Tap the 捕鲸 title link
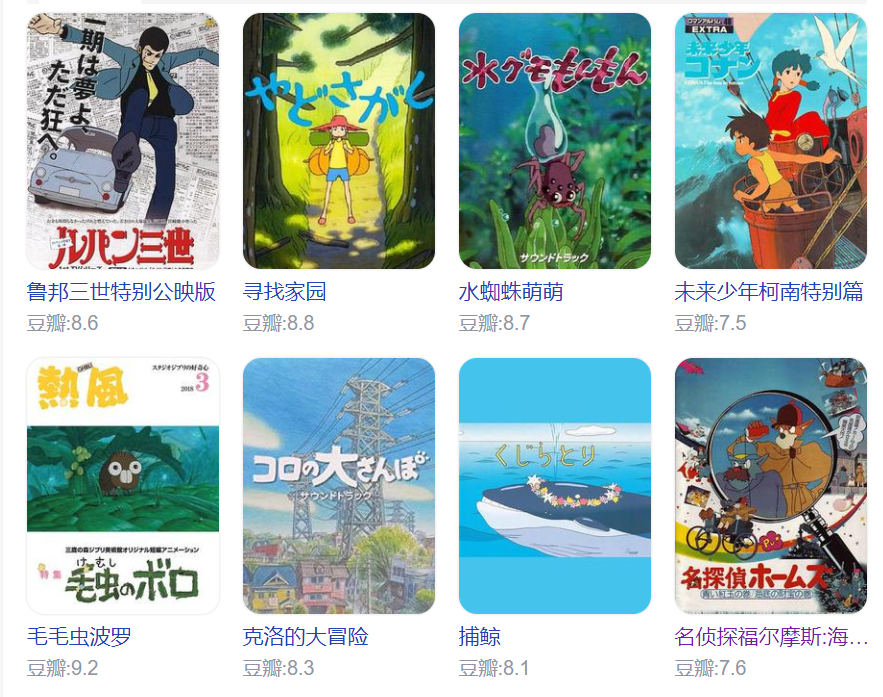Screen dimensions: 883x697 click(x=480, y=637)
